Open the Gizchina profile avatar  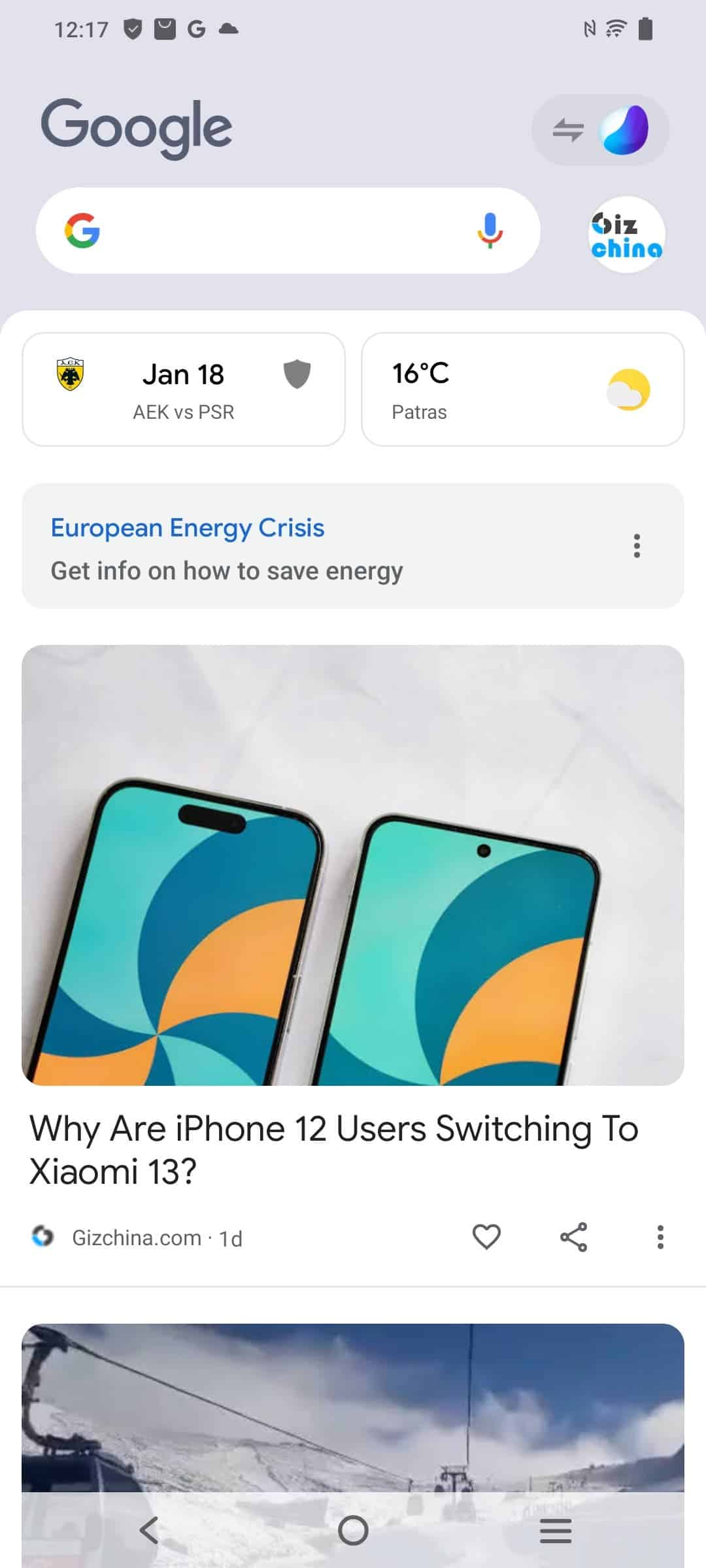coord(626,234)
